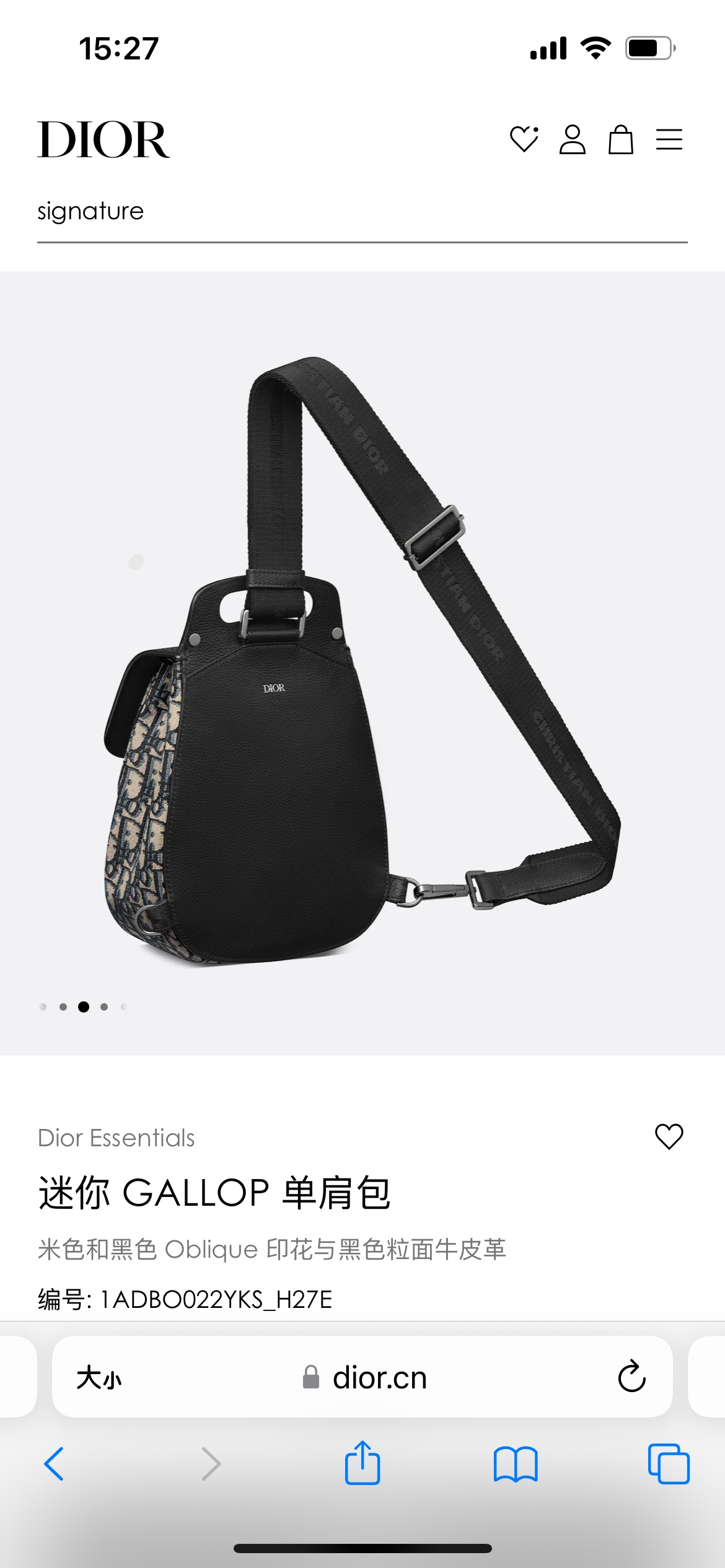Show open Safari tabs
This screenshot has height=1568, width=725.
(x=669, y=1464)
